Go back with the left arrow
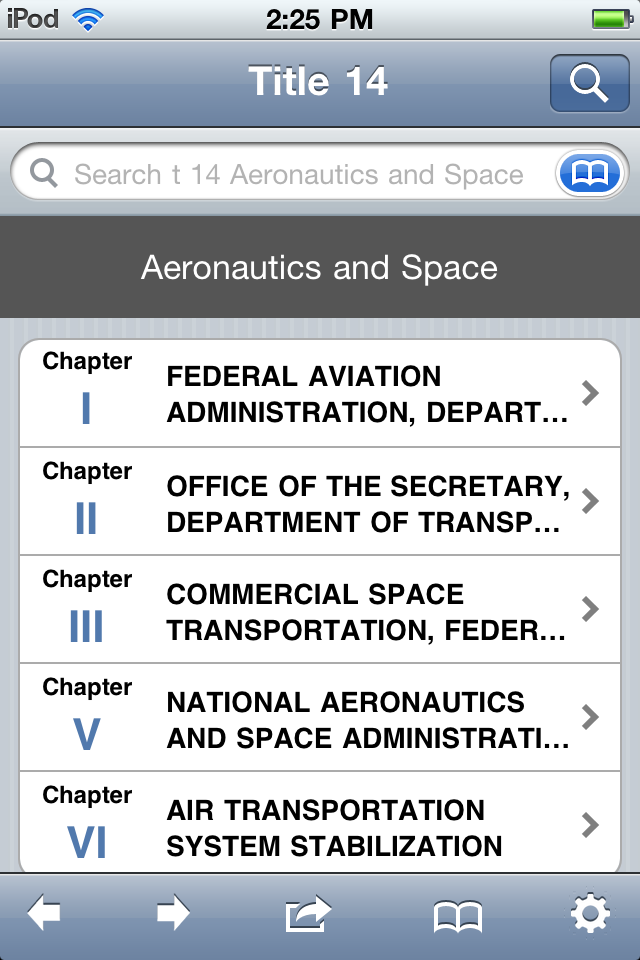 (43, 914)
